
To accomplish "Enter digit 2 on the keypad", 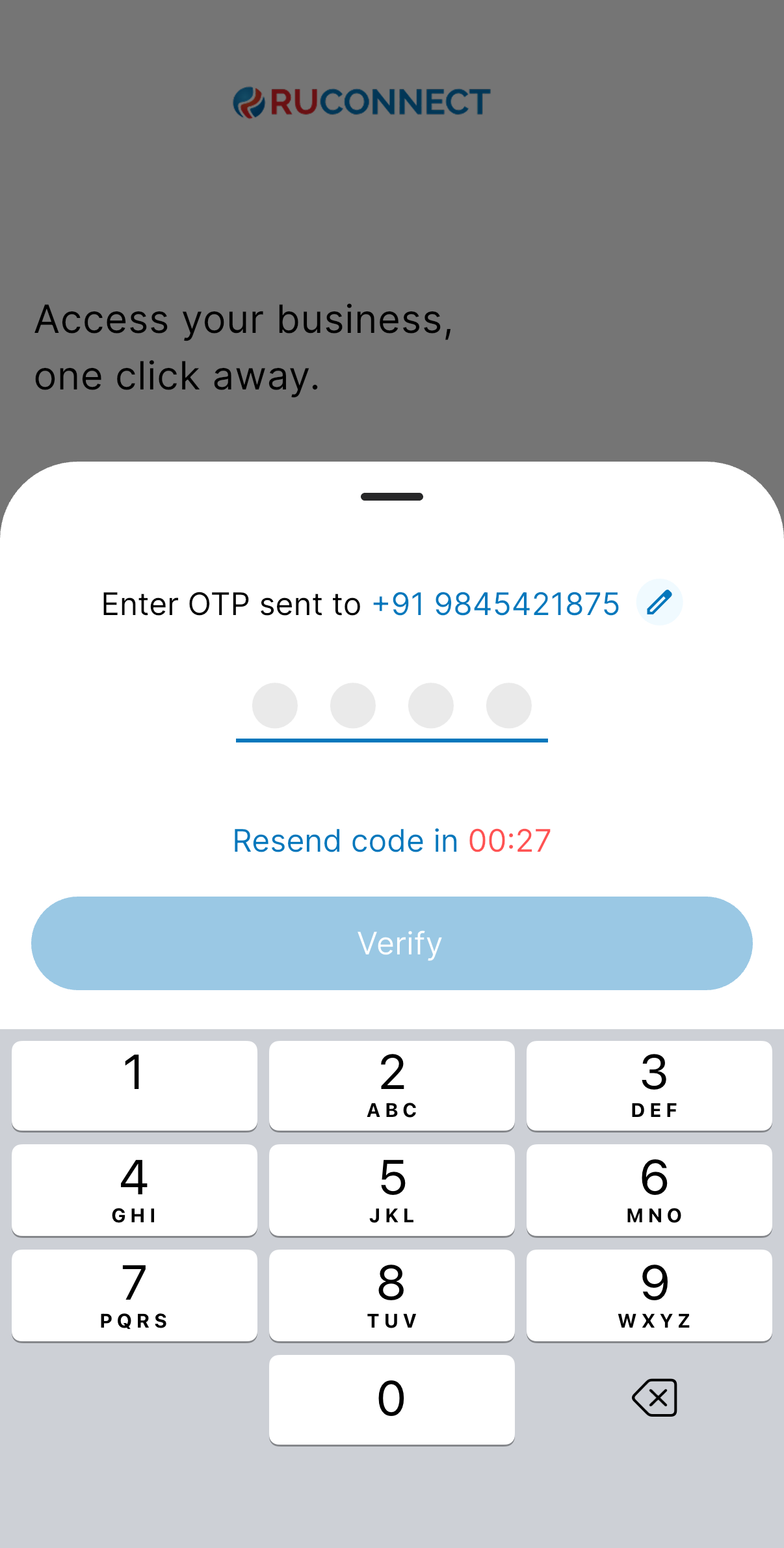I will pyautogui.click(x=391, y=1085).
